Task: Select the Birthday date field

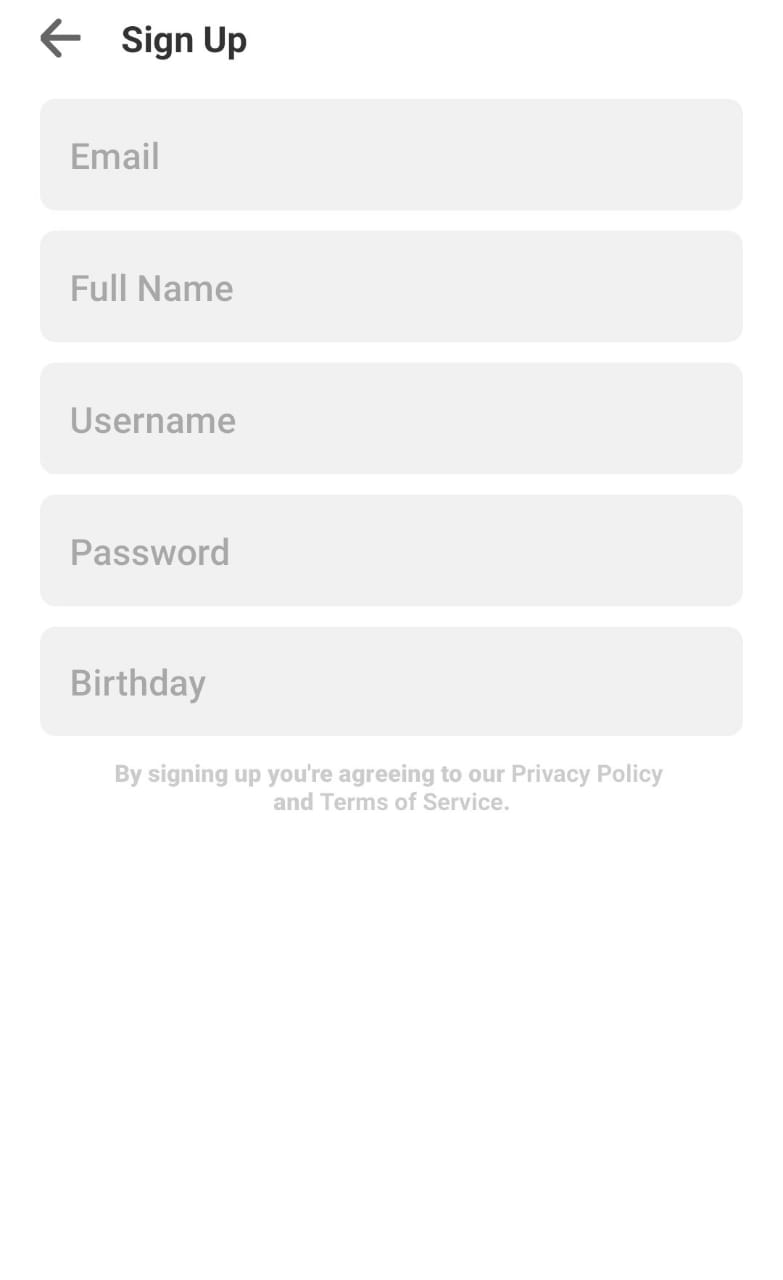Action: pyautogui.click(x=390, y=682)
